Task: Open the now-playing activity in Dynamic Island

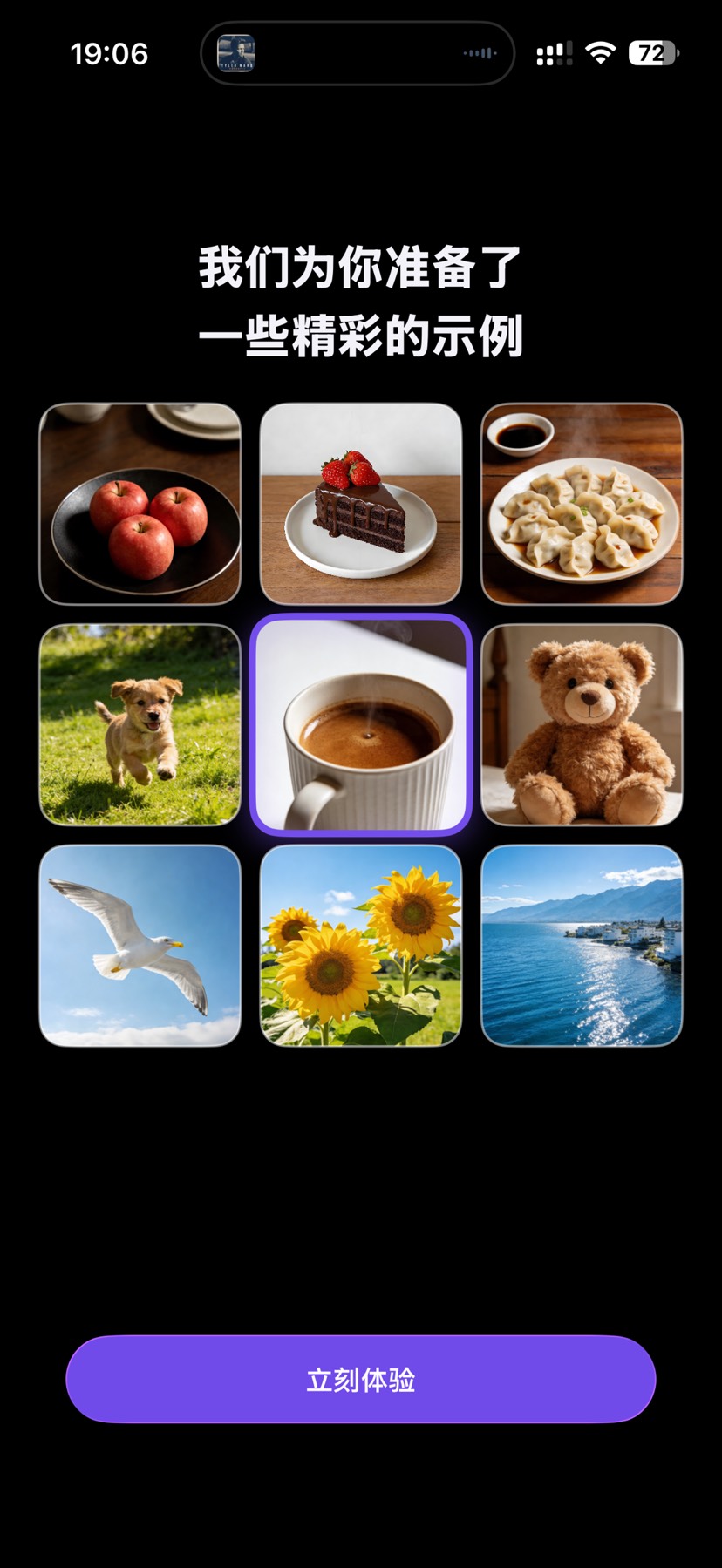Action: (x=358, y=53)
